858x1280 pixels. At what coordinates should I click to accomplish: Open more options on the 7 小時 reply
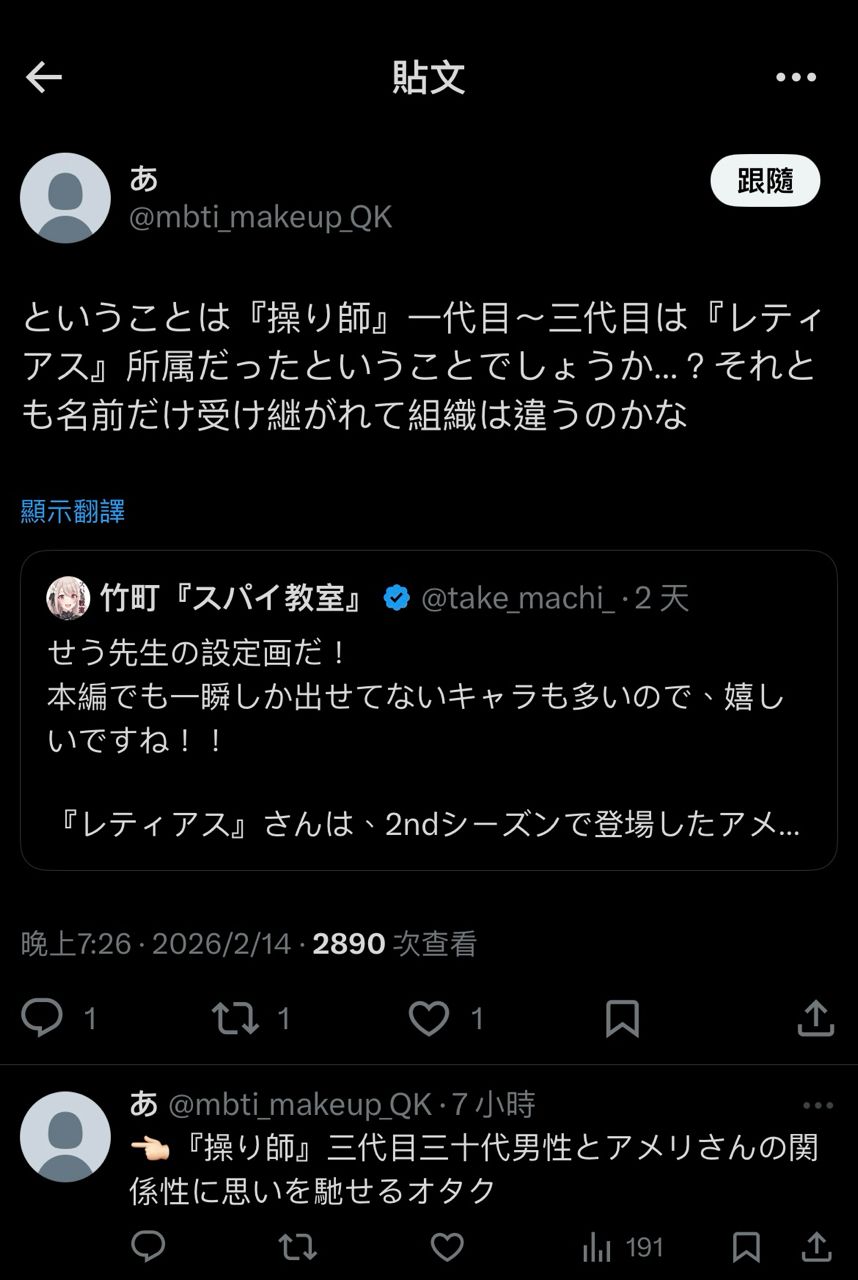[817, 1105]
